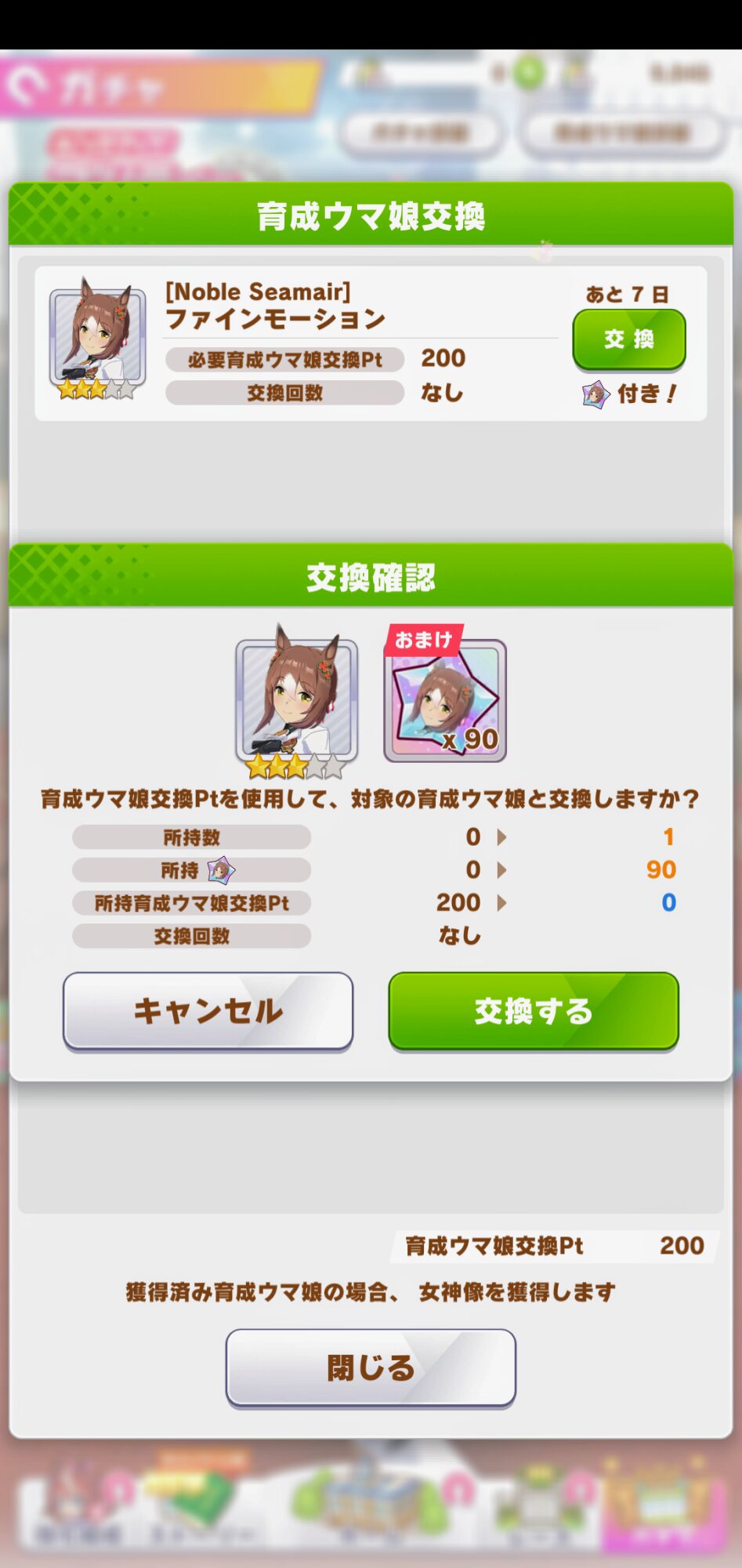Confirm with the 交換する button

click(x=534, y=1011)
